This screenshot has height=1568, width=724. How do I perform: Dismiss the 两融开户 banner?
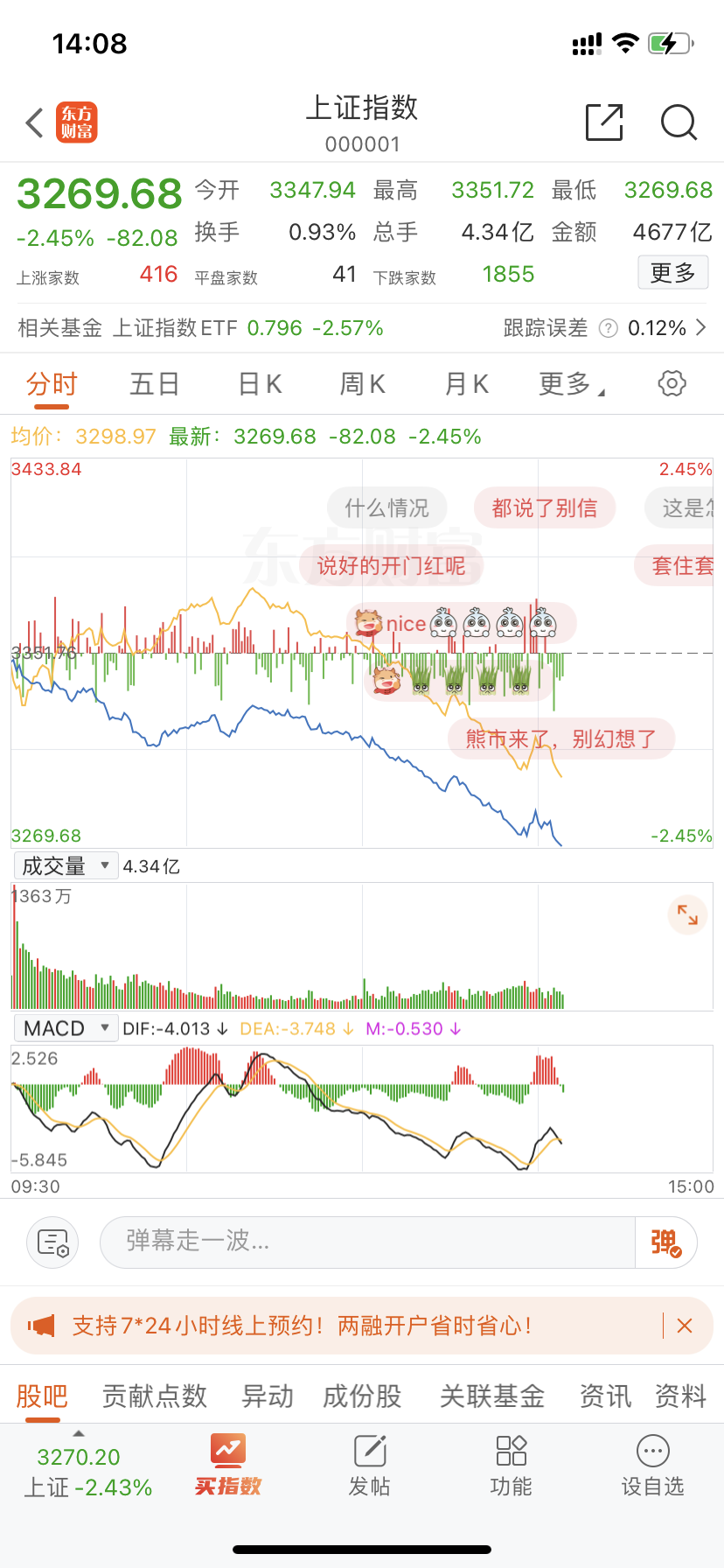[x=685, y=1326]
